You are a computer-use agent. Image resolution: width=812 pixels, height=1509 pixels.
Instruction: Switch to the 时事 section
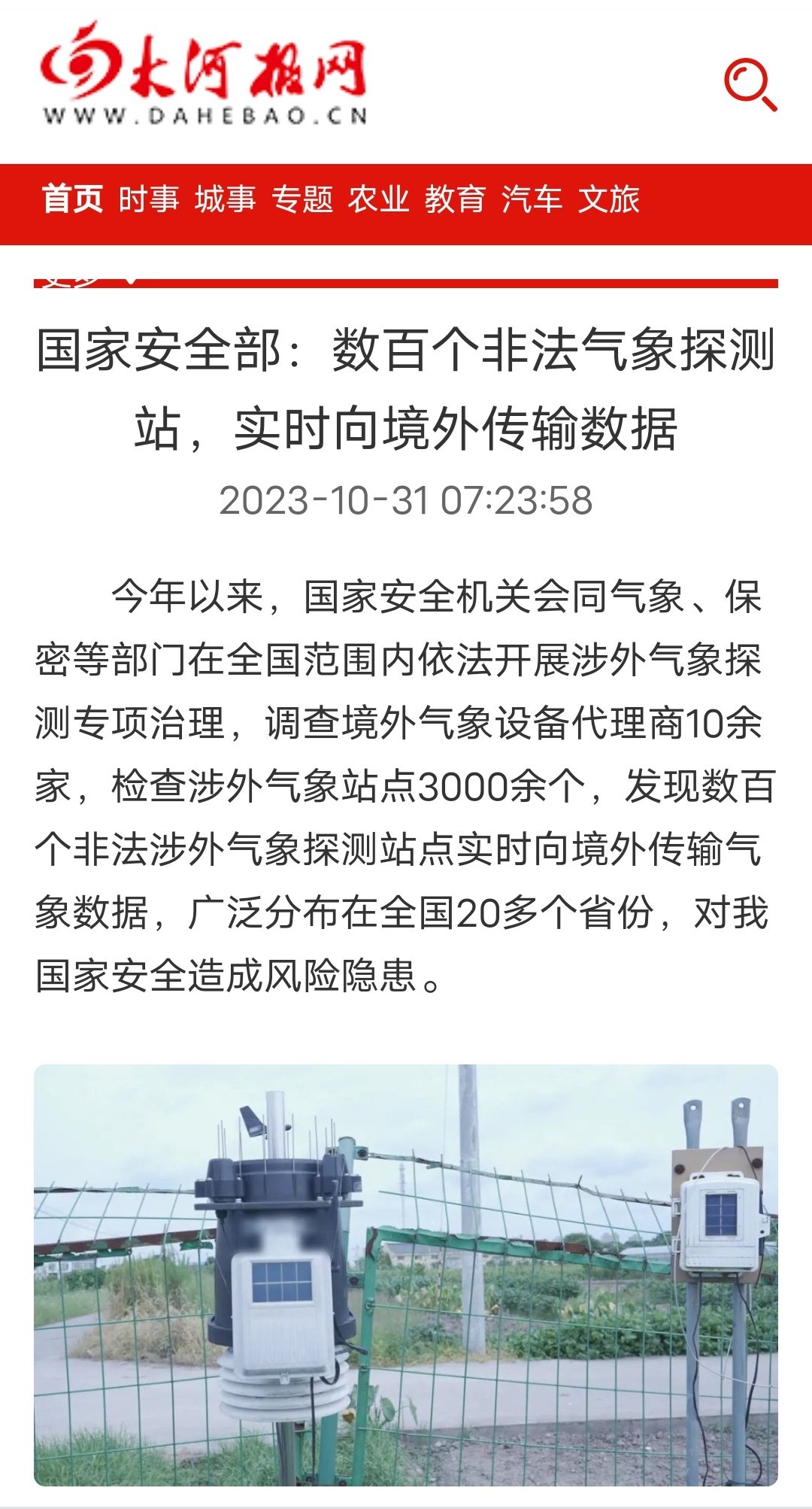[x=149, y=199]
